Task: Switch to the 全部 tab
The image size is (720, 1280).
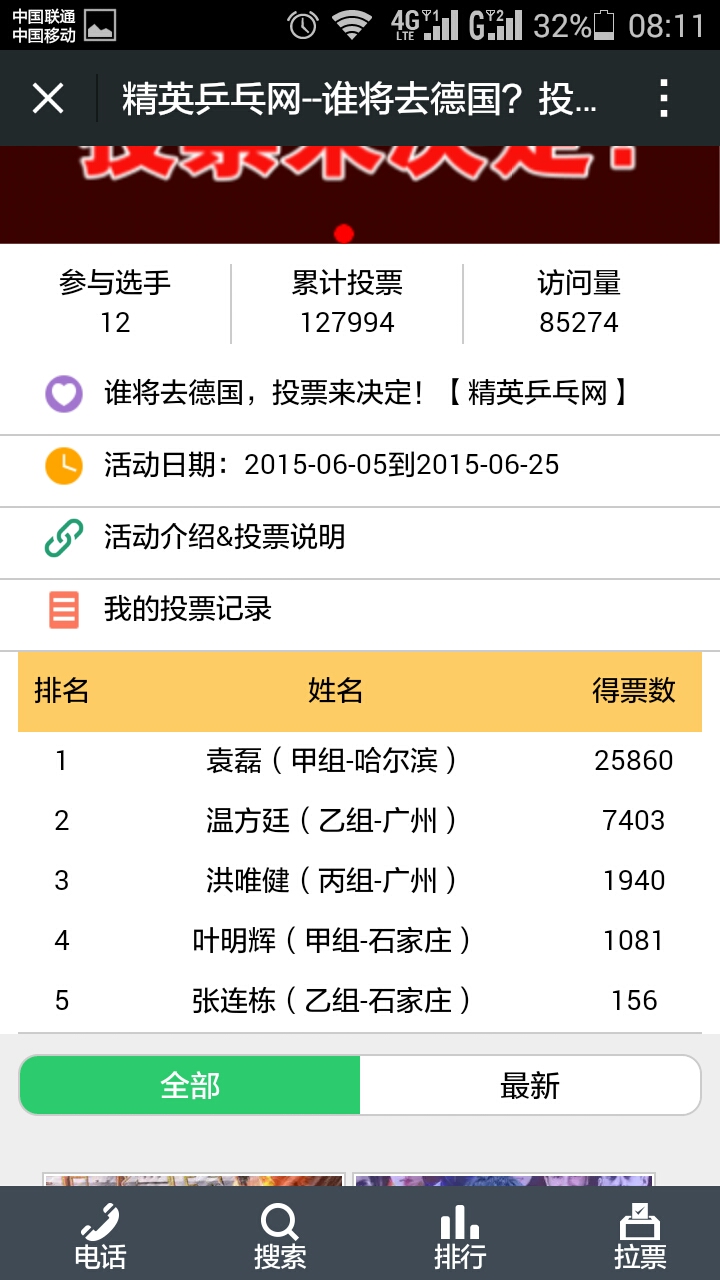Action: point(190,1085)
